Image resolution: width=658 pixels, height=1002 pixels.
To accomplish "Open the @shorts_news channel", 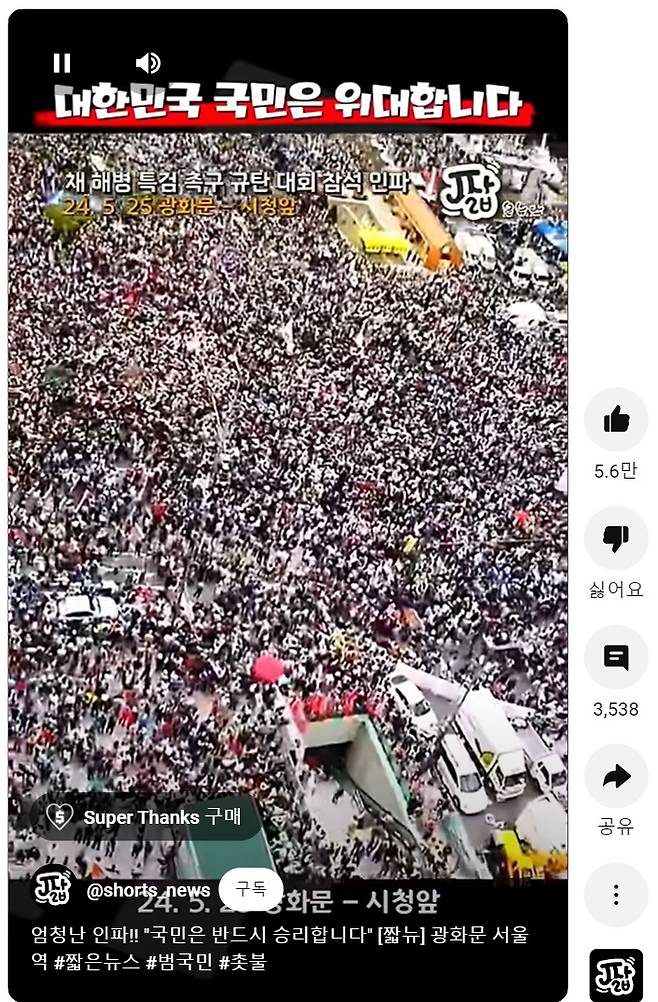I will [x=148, y=890].
